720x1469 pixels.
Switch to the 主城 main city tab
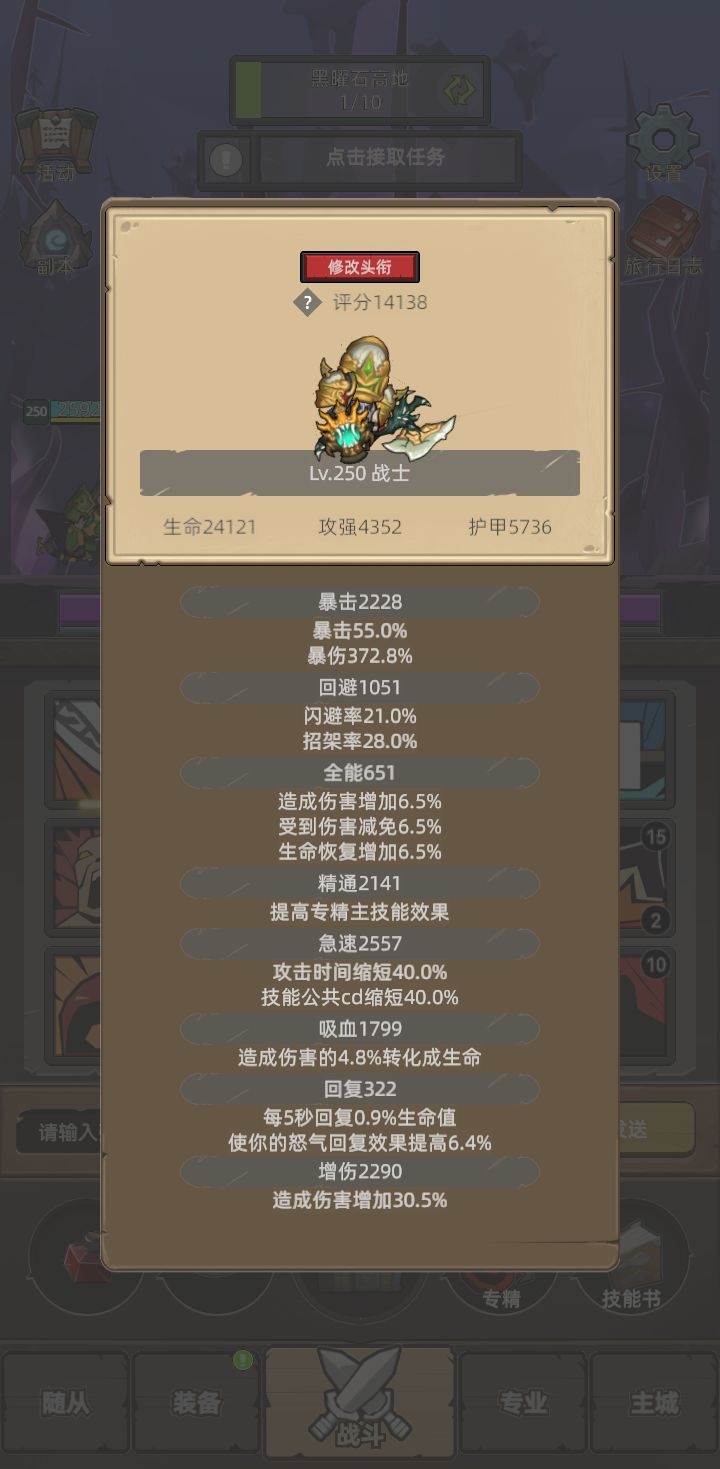click(654, 1404)
